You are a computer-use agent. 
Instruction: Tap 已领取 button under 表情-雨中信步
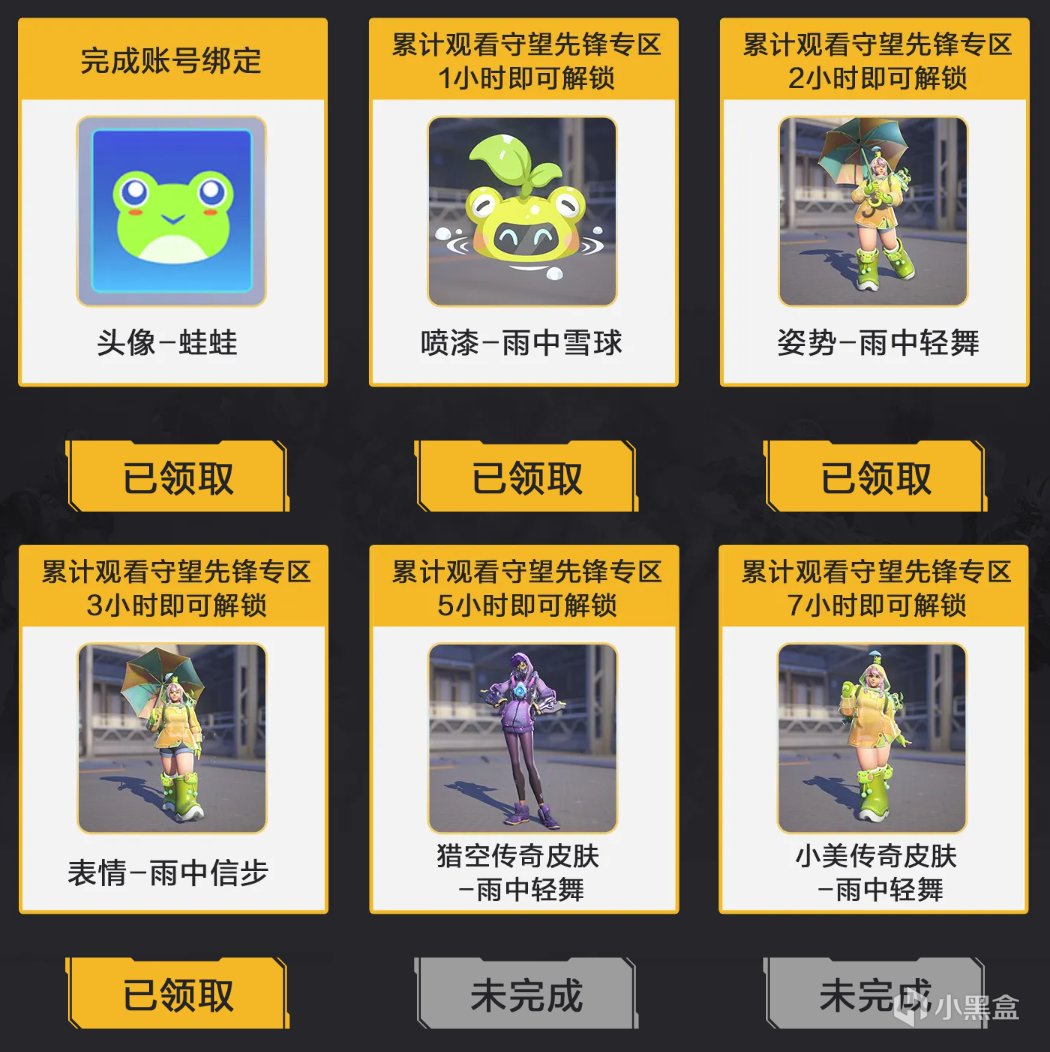[x=177, y=993]
